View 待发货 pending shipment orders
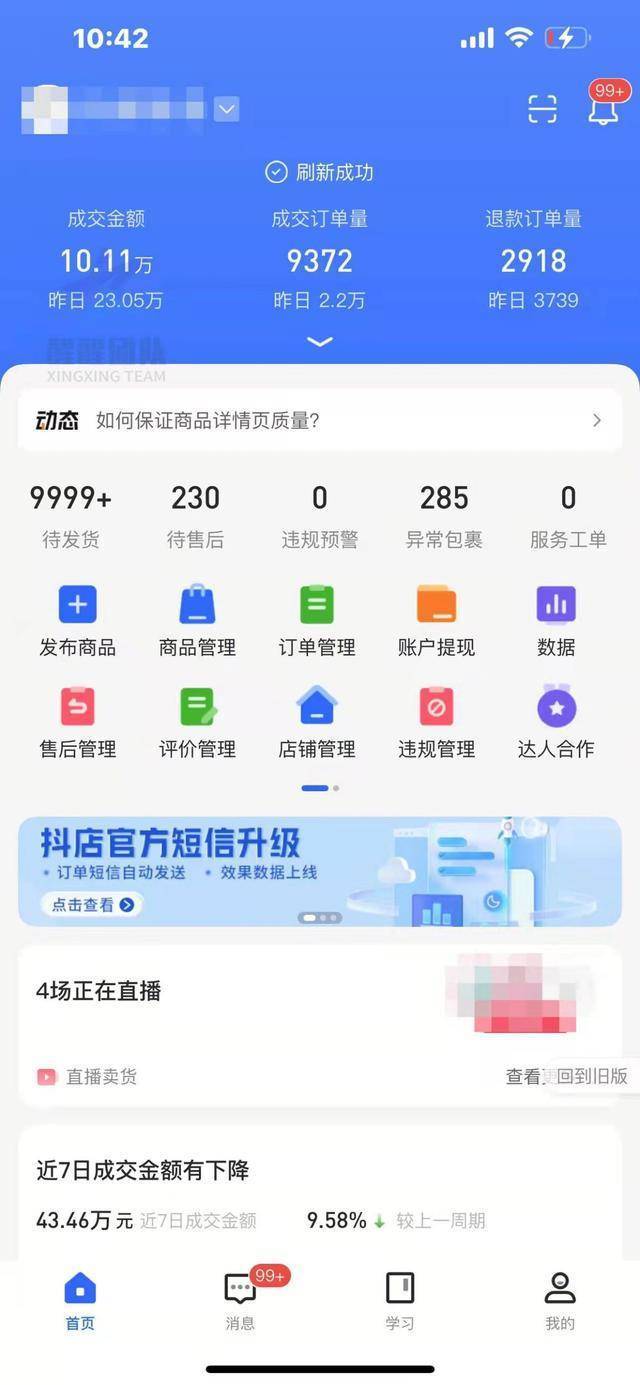The height and width of the screenshot is (1385, 640). coord(70,516)
